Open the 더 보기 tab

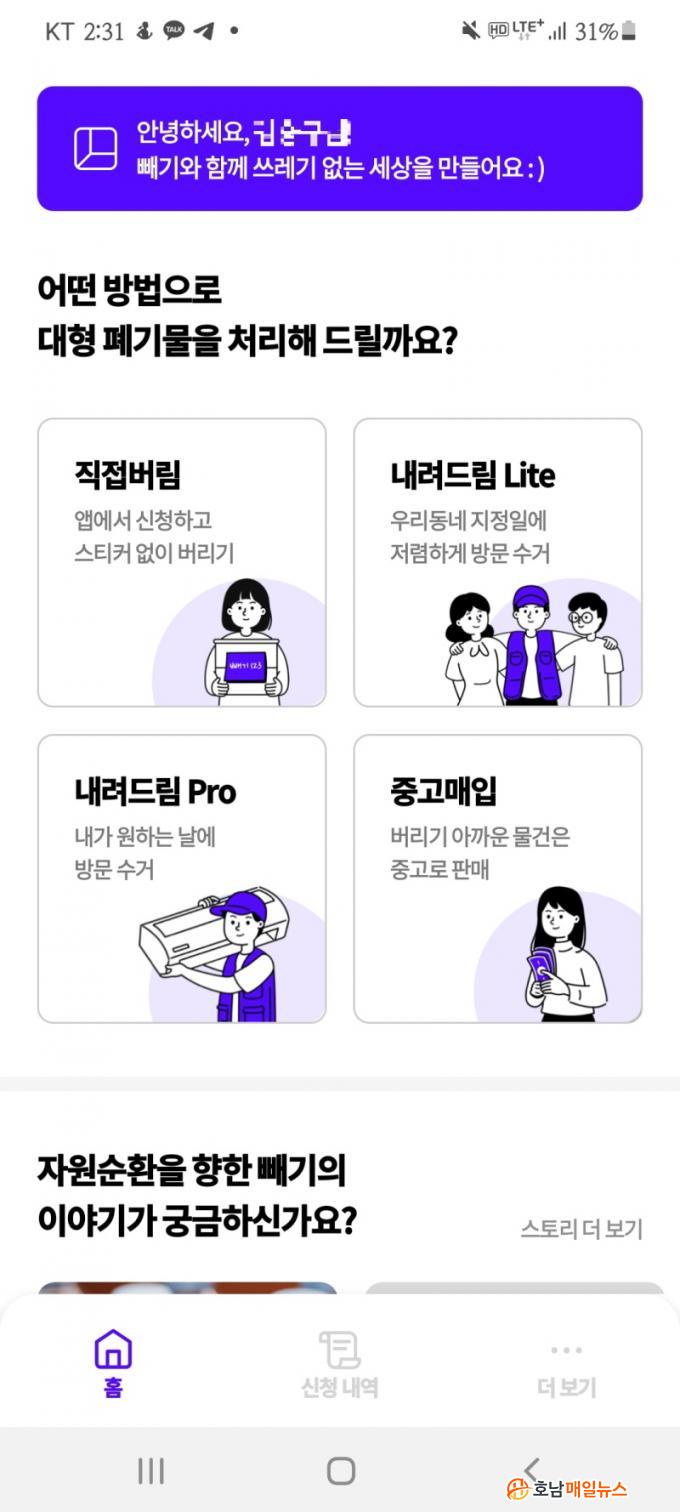coord(566,1364)
